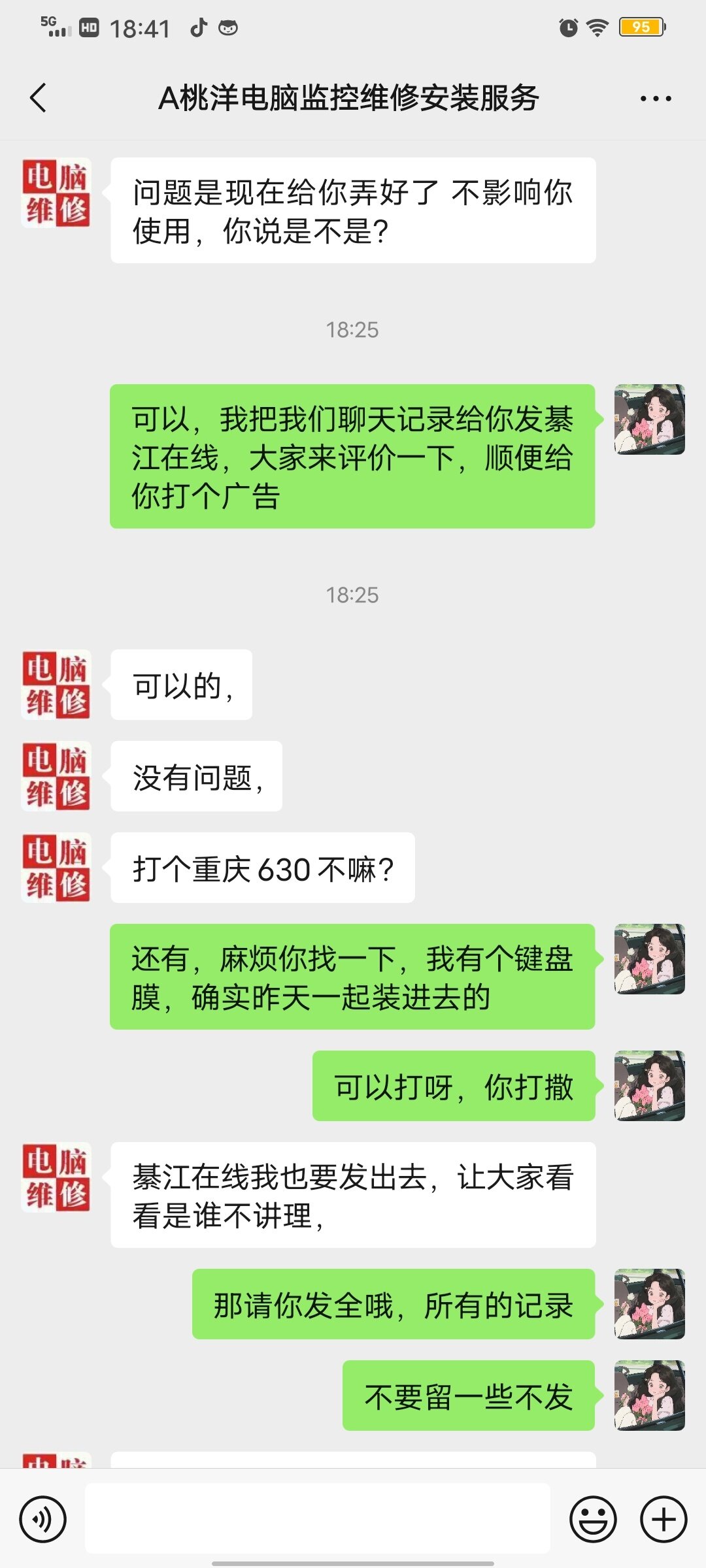Open my avatar beside "可以打呀,你打撒"
Viewport: 706px width, 1568px height.
point(649,1086)
